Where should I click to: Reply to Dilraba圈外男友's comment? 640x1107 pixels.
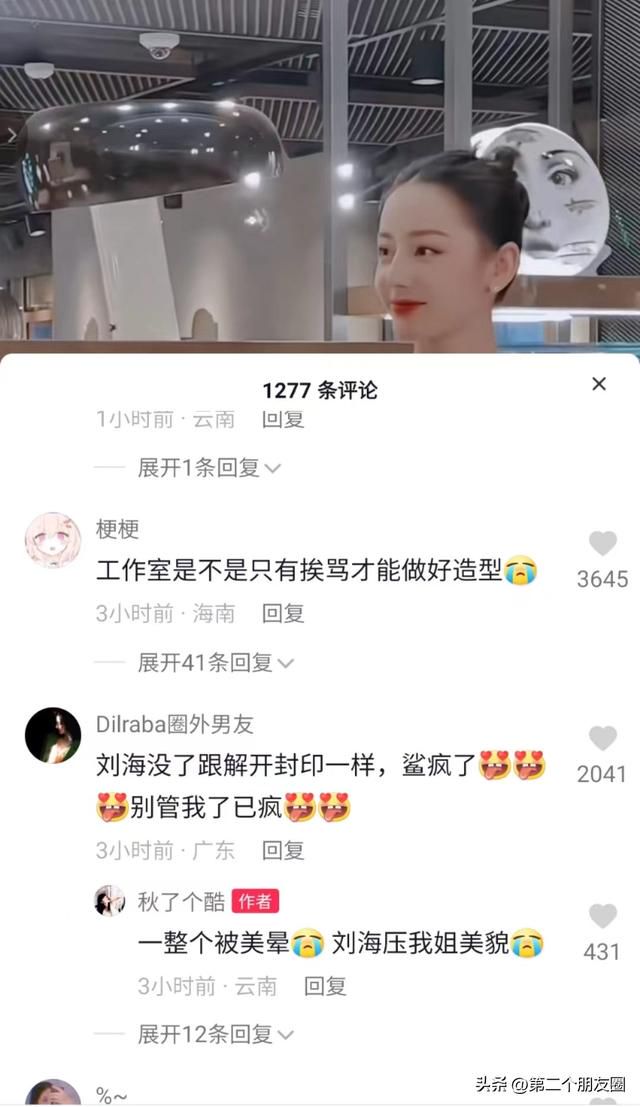[283, 850]
